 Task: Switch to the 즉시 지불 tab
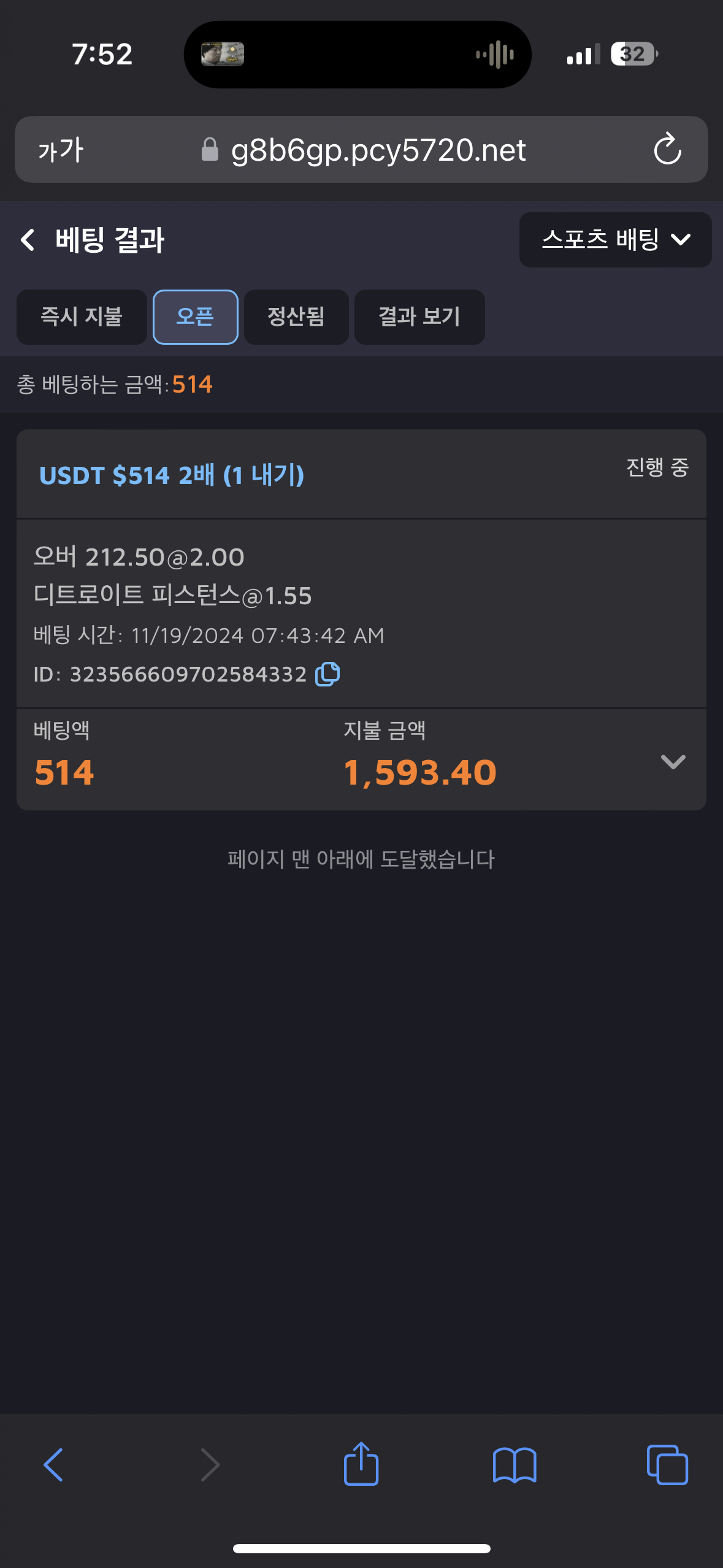[82, 317]
